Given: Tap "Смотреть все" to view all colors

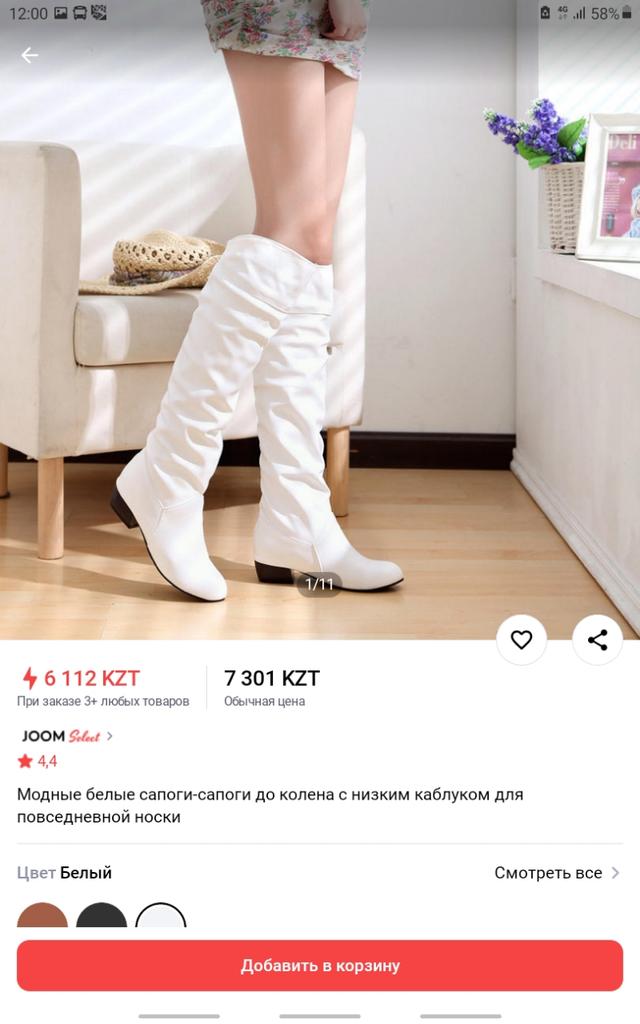Looking at the screenshot, I should (x=557, y=873).
